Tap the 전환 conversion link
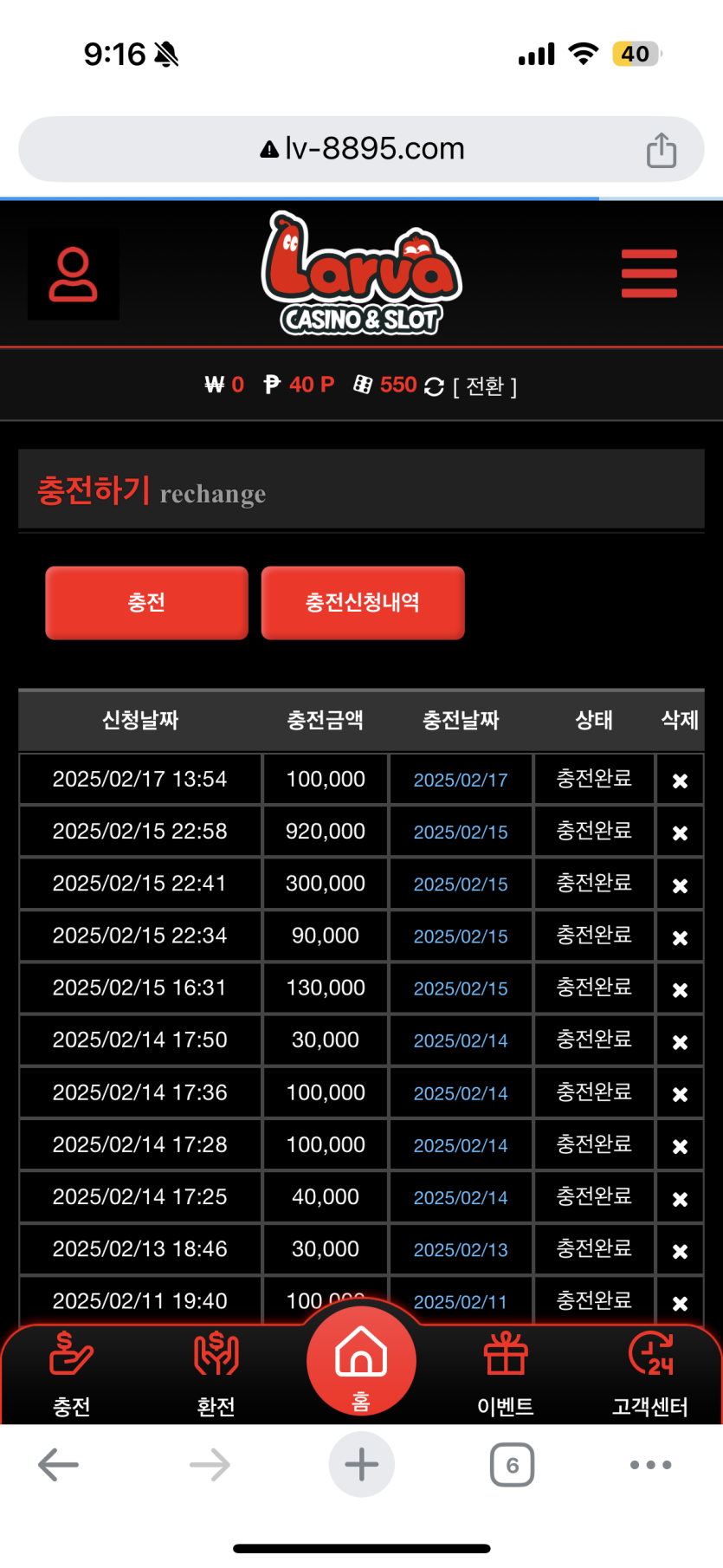The height and width of the screenshot is (1568, 723). (x=485, y=386)
